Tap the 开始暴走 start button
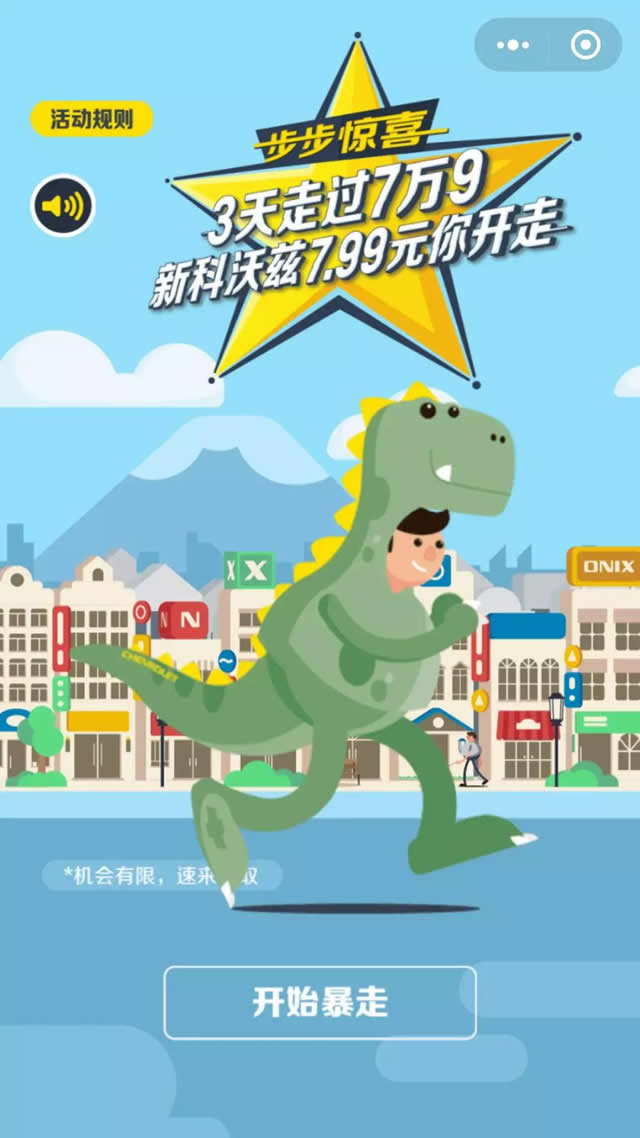 [x=320, y=1002]
